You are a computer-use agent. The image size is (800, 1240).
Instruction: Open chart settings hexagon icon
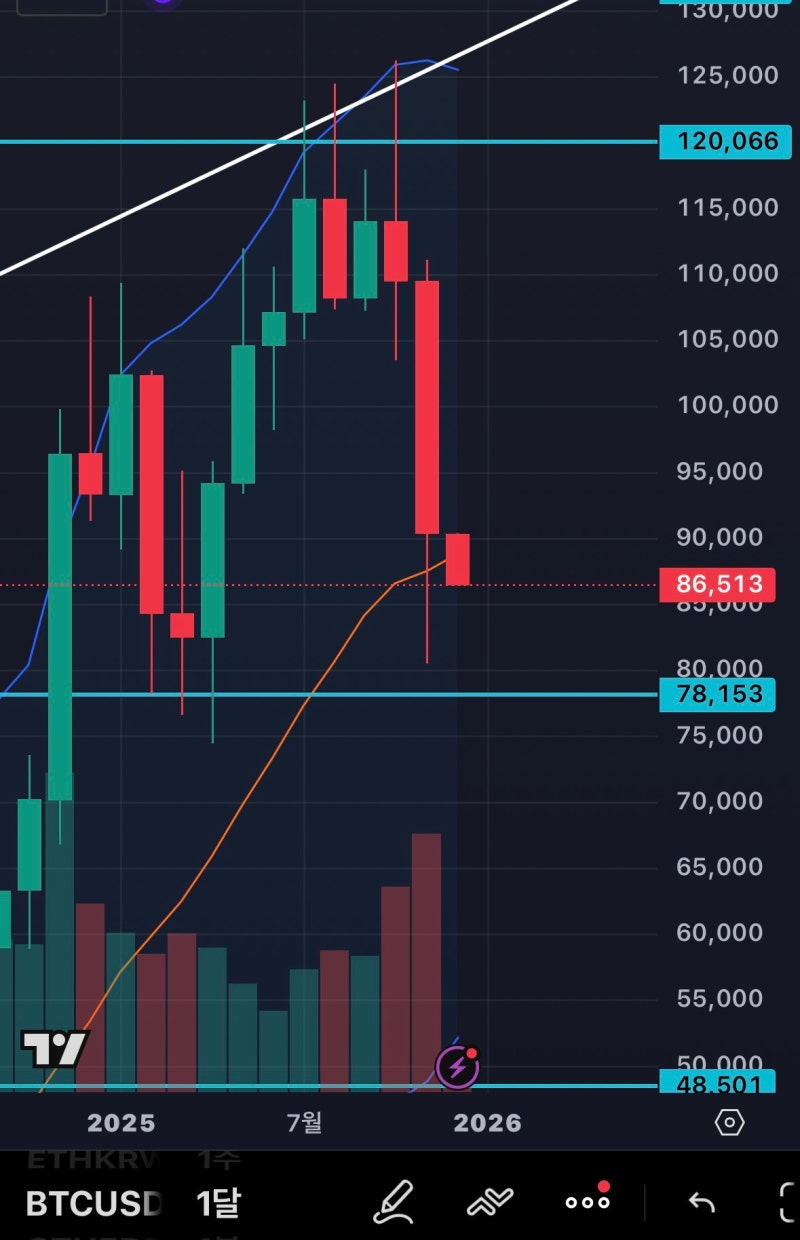(x=730, y=1123)
